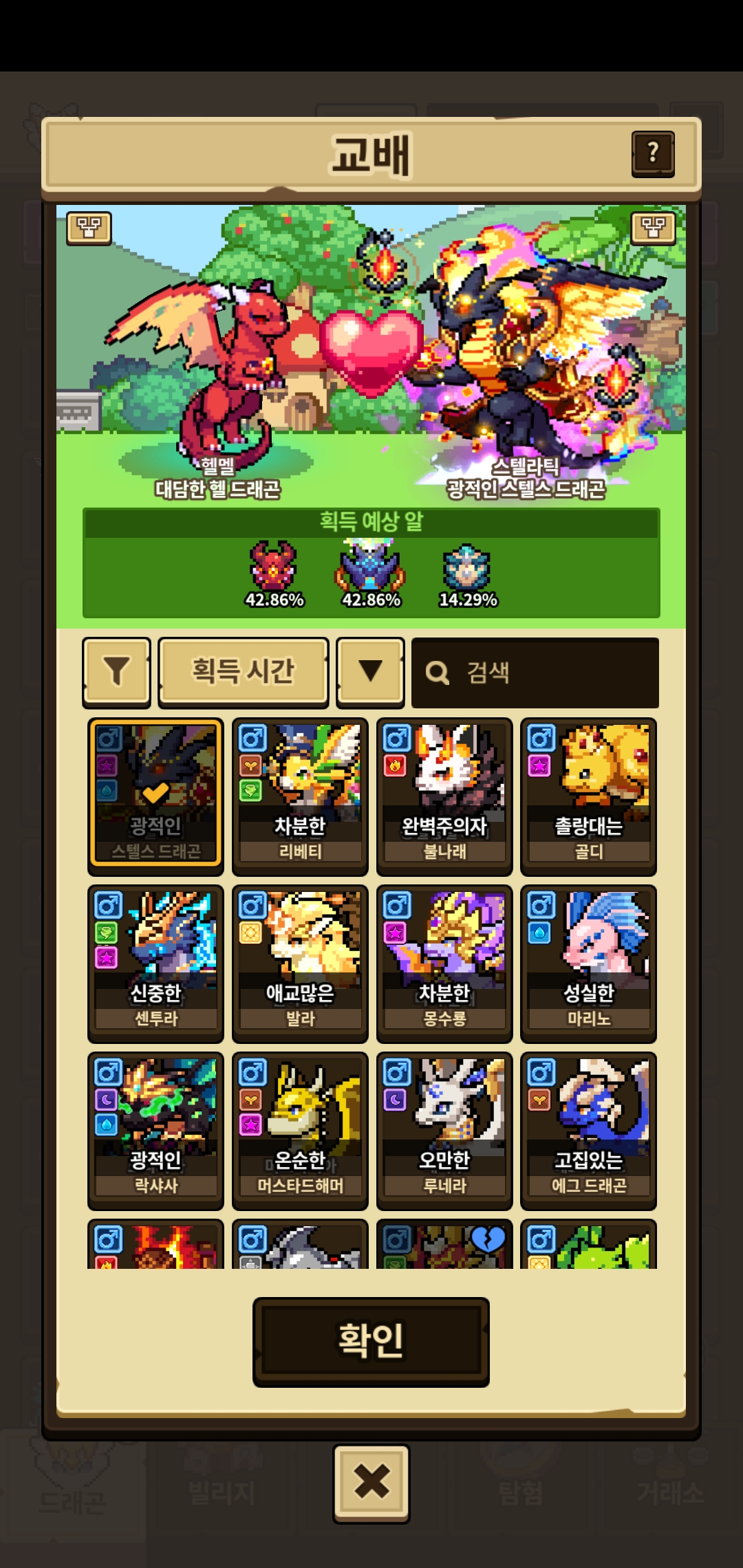The width and height of the screenshot is (743, 1568).
Task: Select the 성실한 마리노 dragon card
Action: pos(589,963)
